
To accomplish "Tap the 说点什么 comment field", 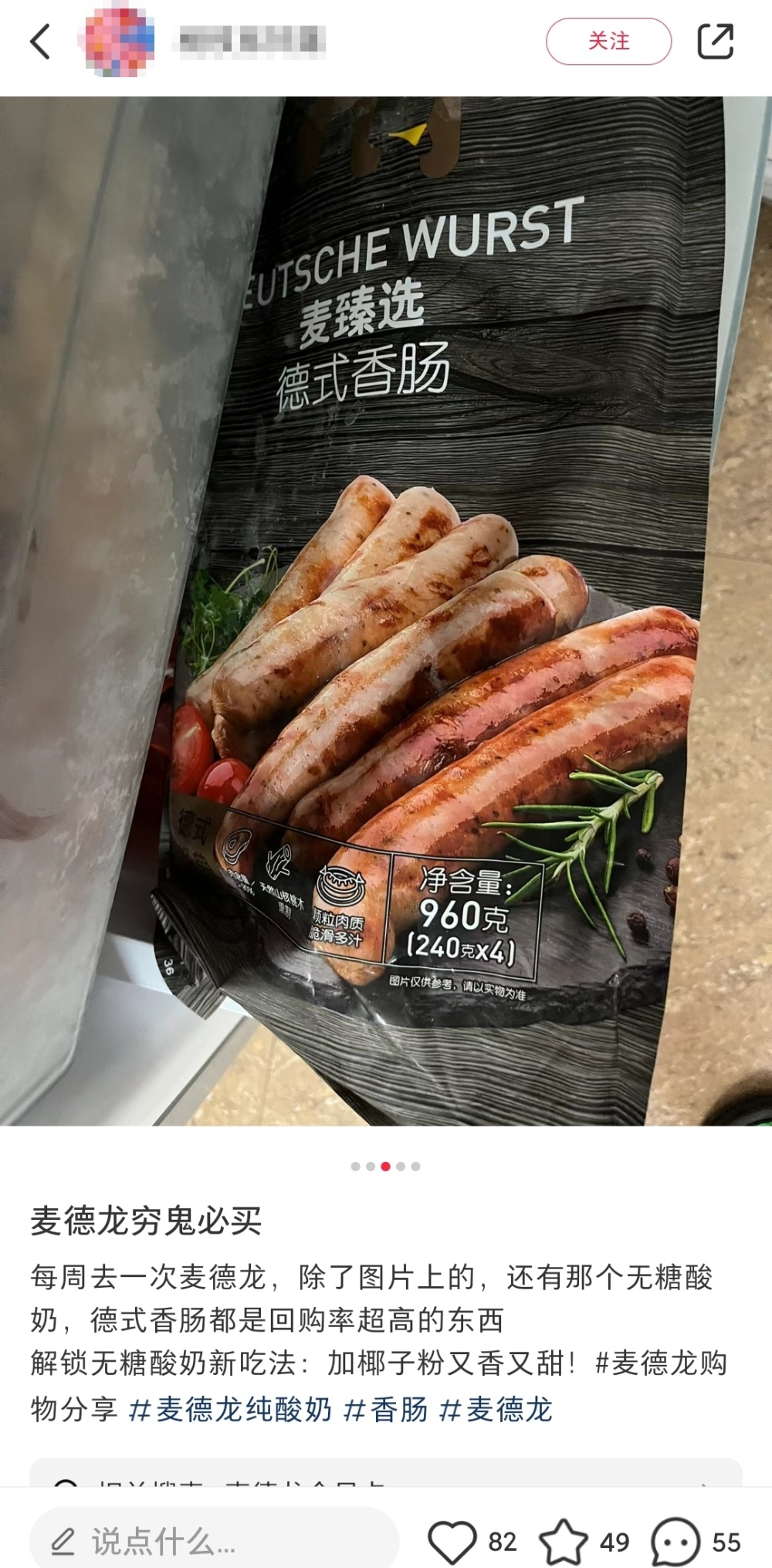I will pos(212,1542).
